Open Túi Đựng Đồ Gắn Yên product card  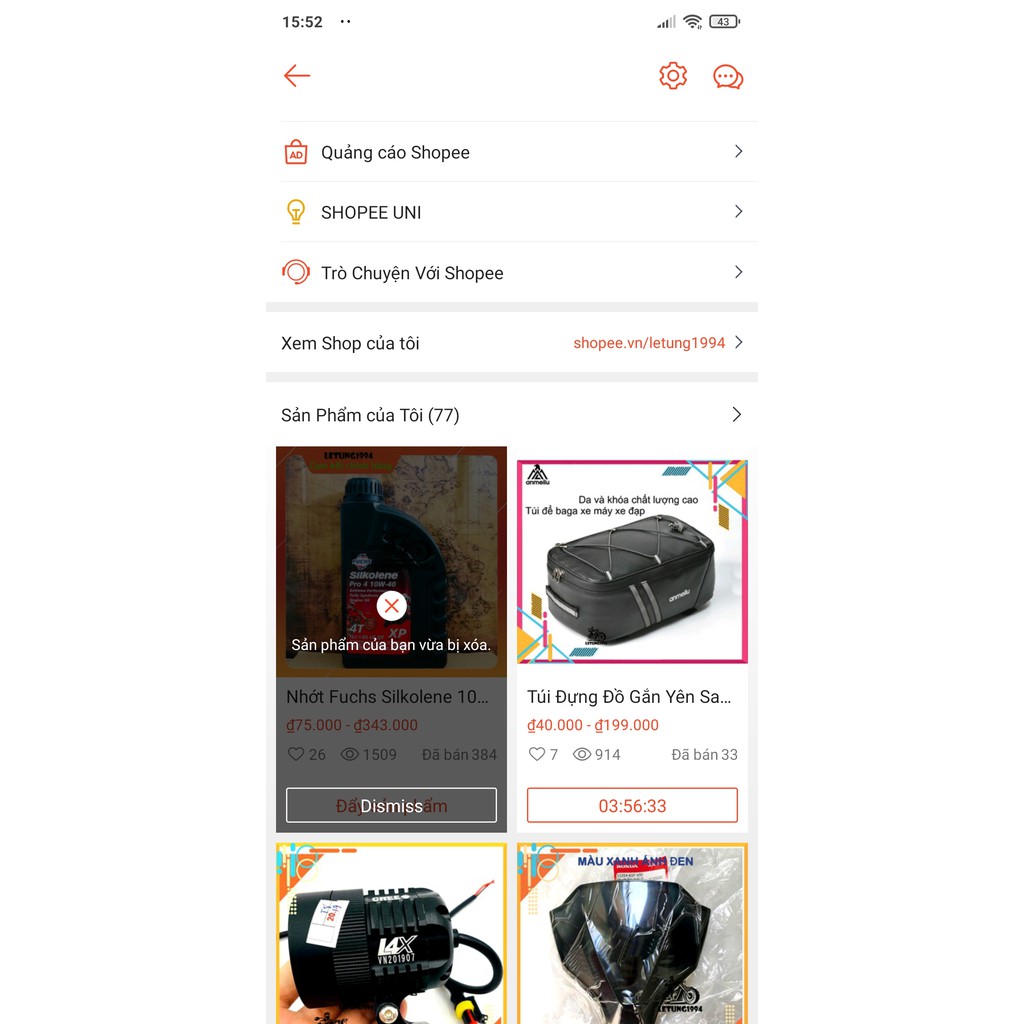tap(632, 600)
